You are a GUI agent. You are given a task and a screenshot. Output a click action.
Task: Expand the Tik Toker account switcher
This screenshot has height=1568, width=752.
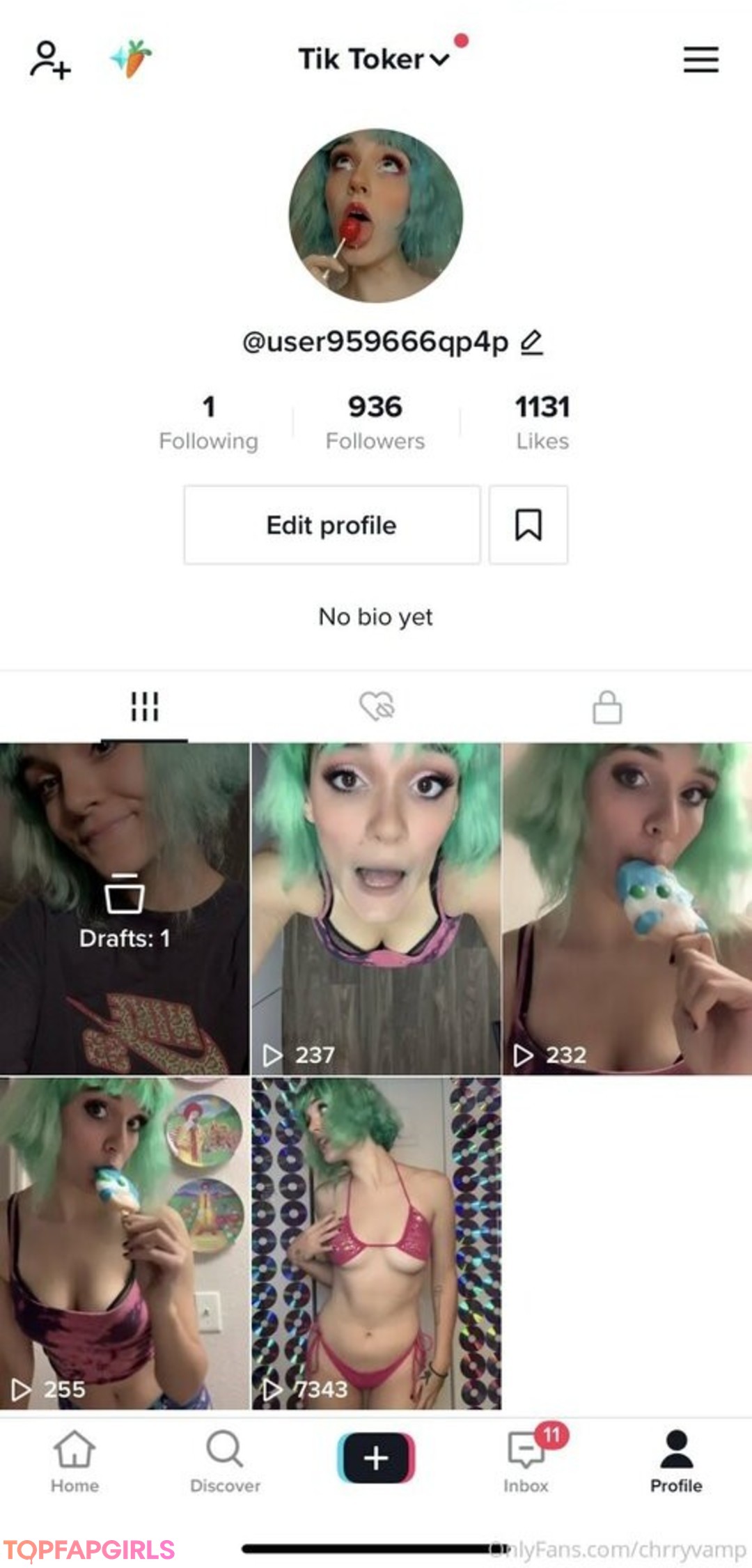click(x=374, y=59)
